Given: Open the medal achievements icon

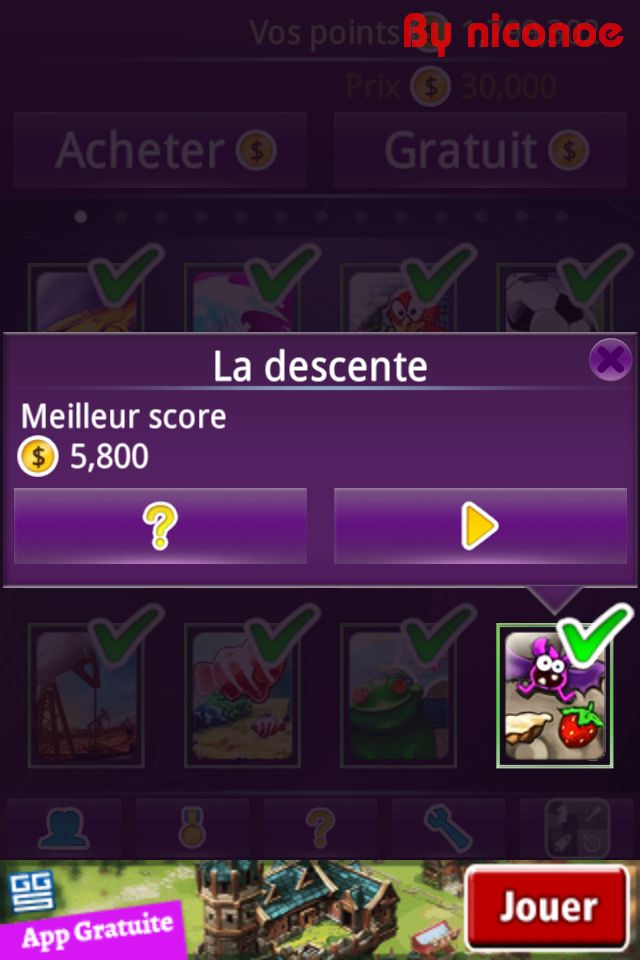Looking at the screenshot, I should (x=192, y=828).
